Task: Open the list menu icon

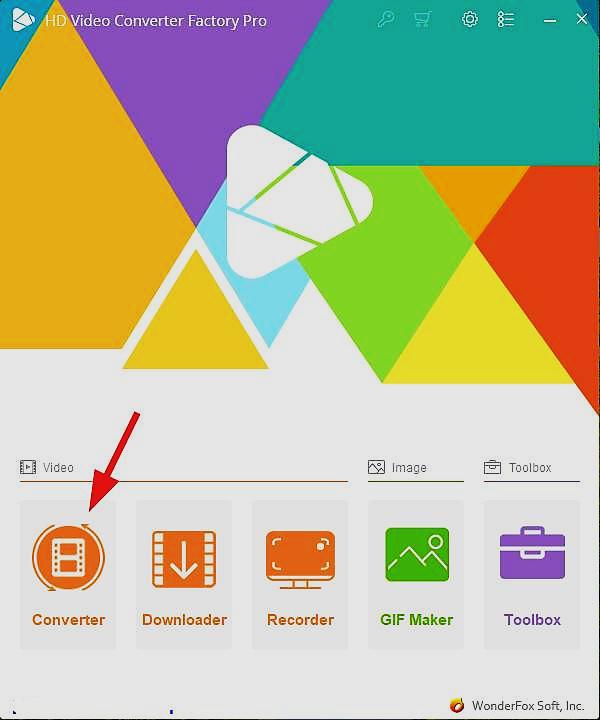Action: pos(505,19)
